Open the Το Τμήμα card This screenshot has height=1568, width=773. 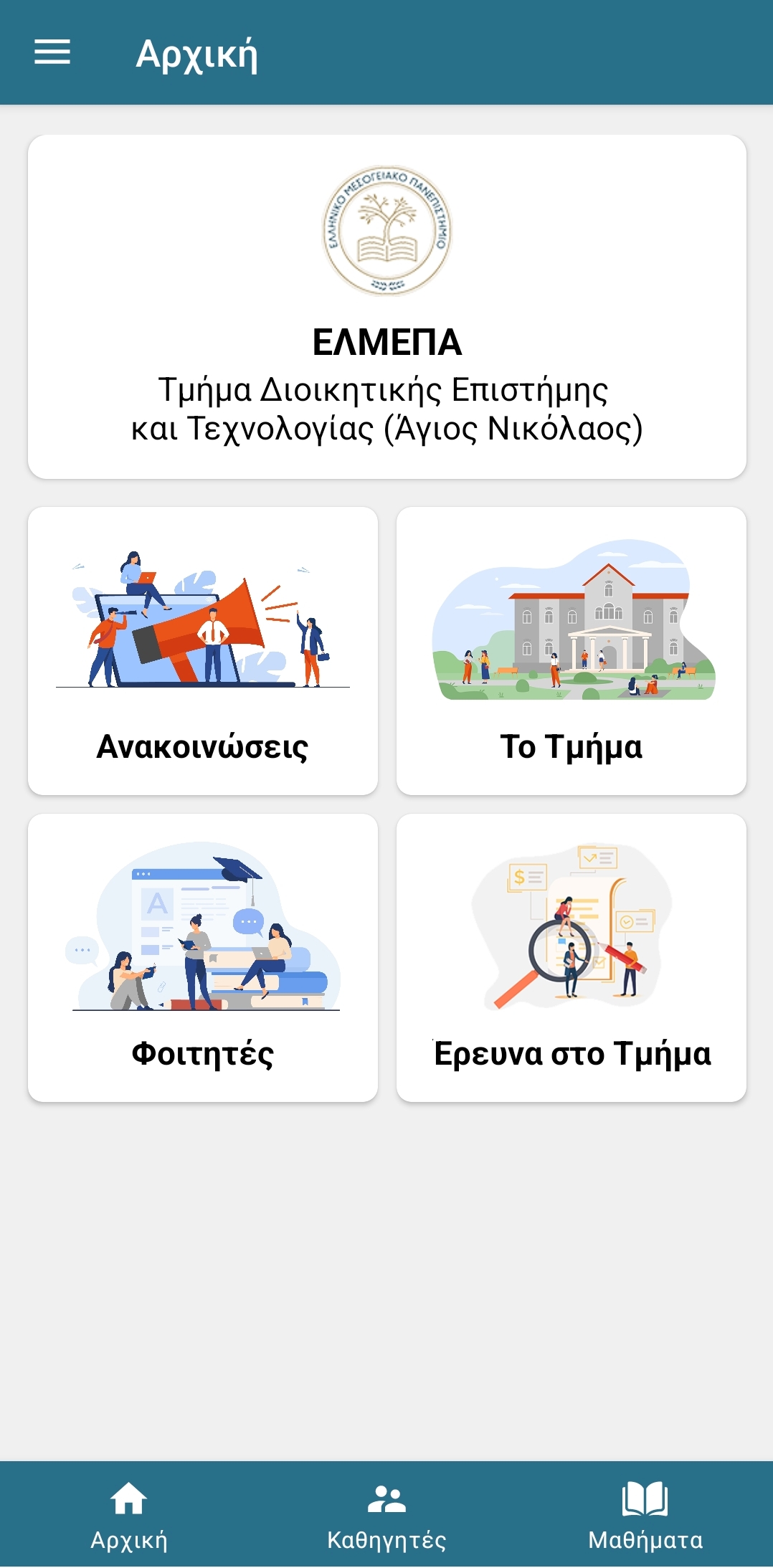[572, 650]
